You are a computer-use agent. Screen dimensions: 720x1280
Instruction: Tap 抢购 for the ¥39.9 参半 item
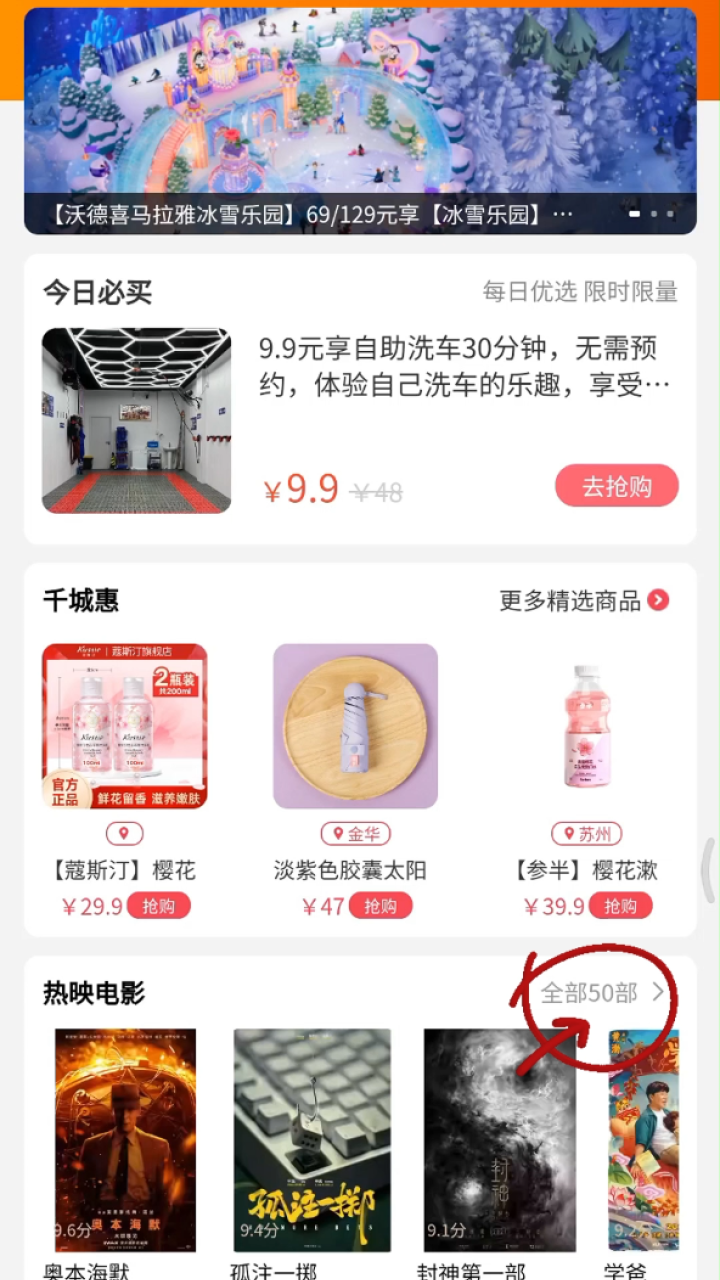point(620,906)
